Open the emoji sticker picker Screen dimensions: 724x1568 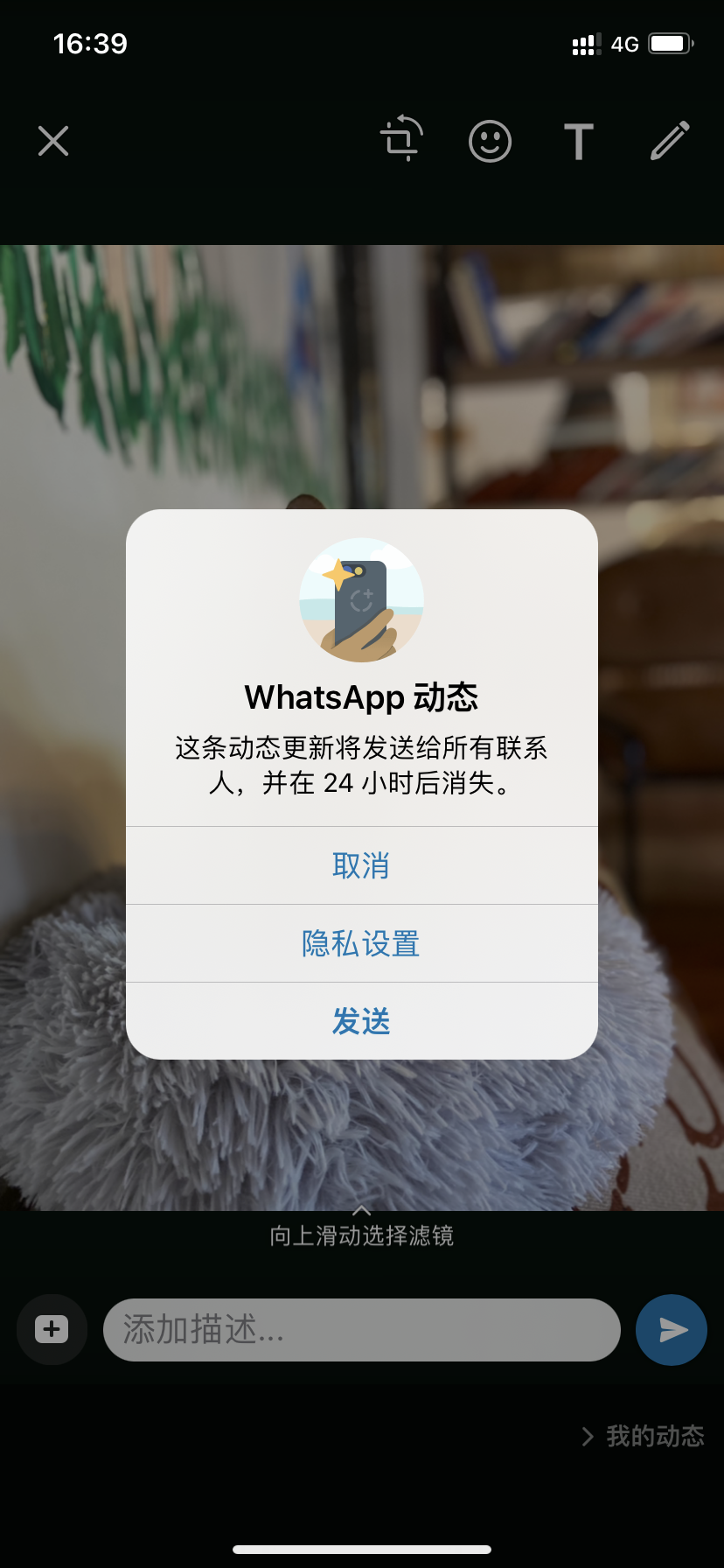point(490,142)
